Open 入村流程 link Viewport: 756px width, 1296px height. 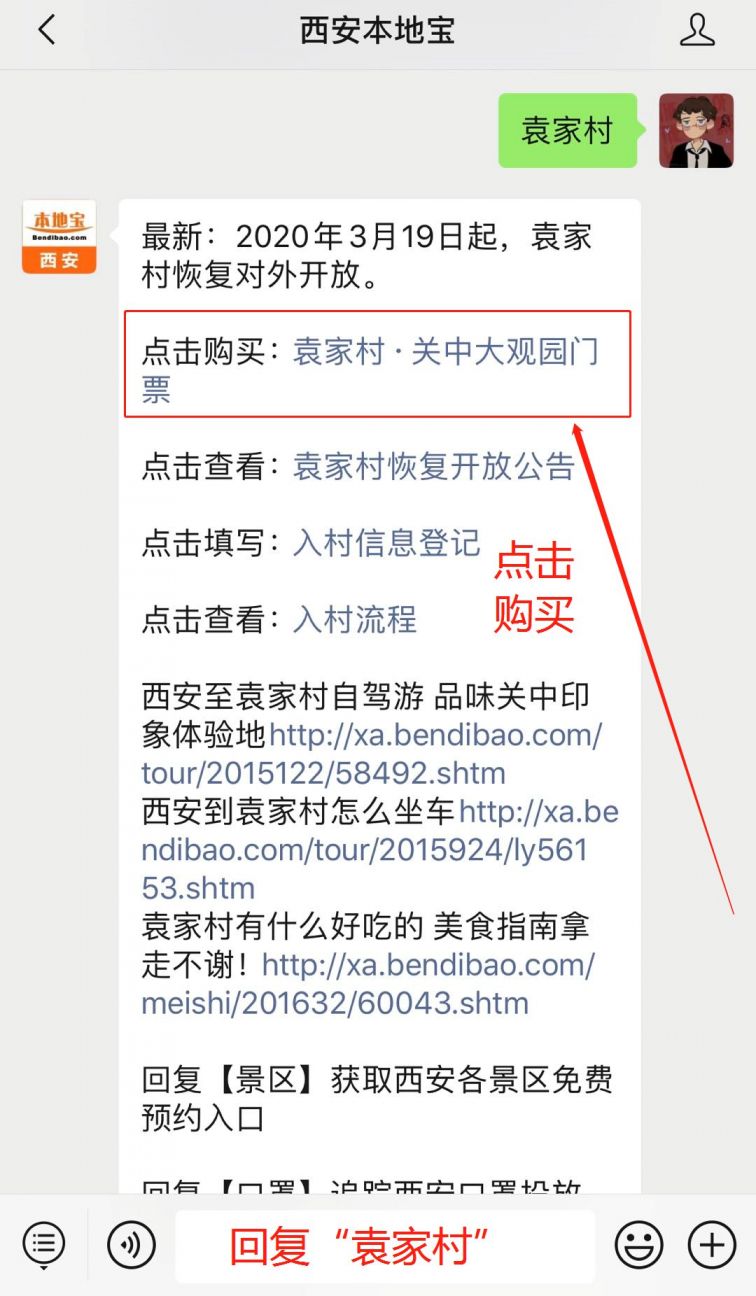tap(355, 619)
